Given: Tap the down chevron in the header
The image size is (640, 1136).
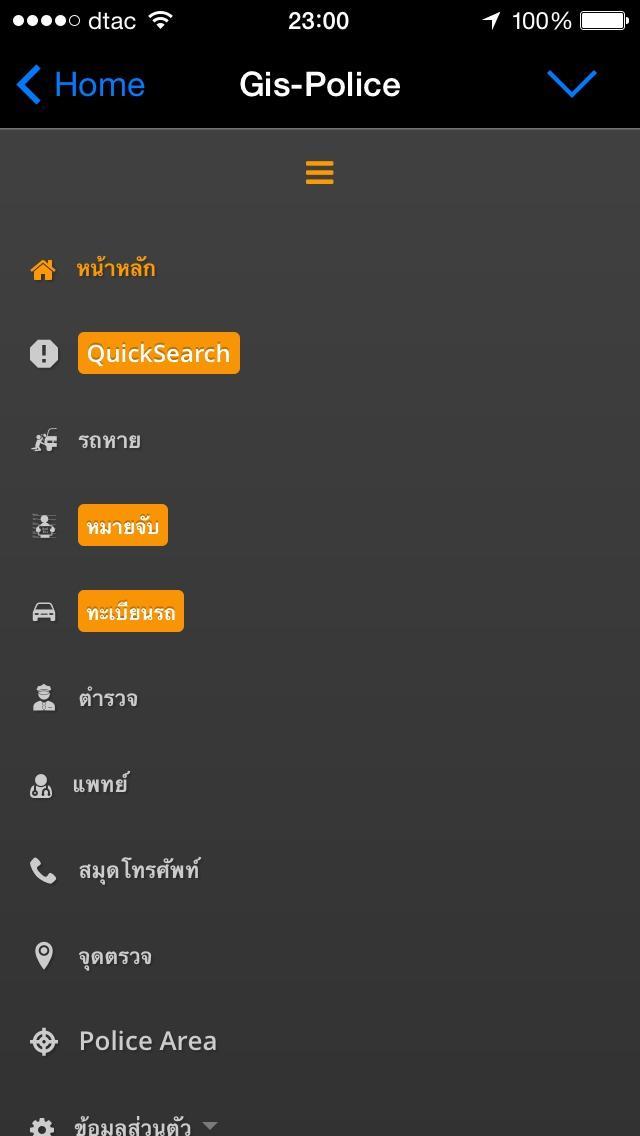Looking at the screenshot, I should point(572,85).
